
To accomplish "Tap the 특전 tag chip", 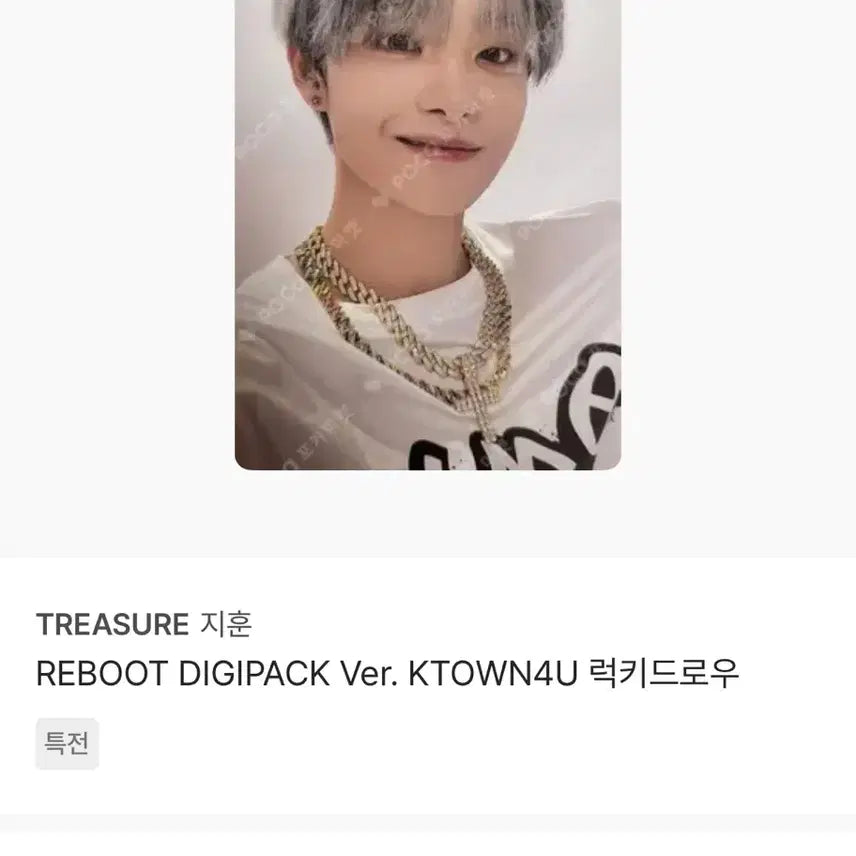I will click(x=67, y=744).
